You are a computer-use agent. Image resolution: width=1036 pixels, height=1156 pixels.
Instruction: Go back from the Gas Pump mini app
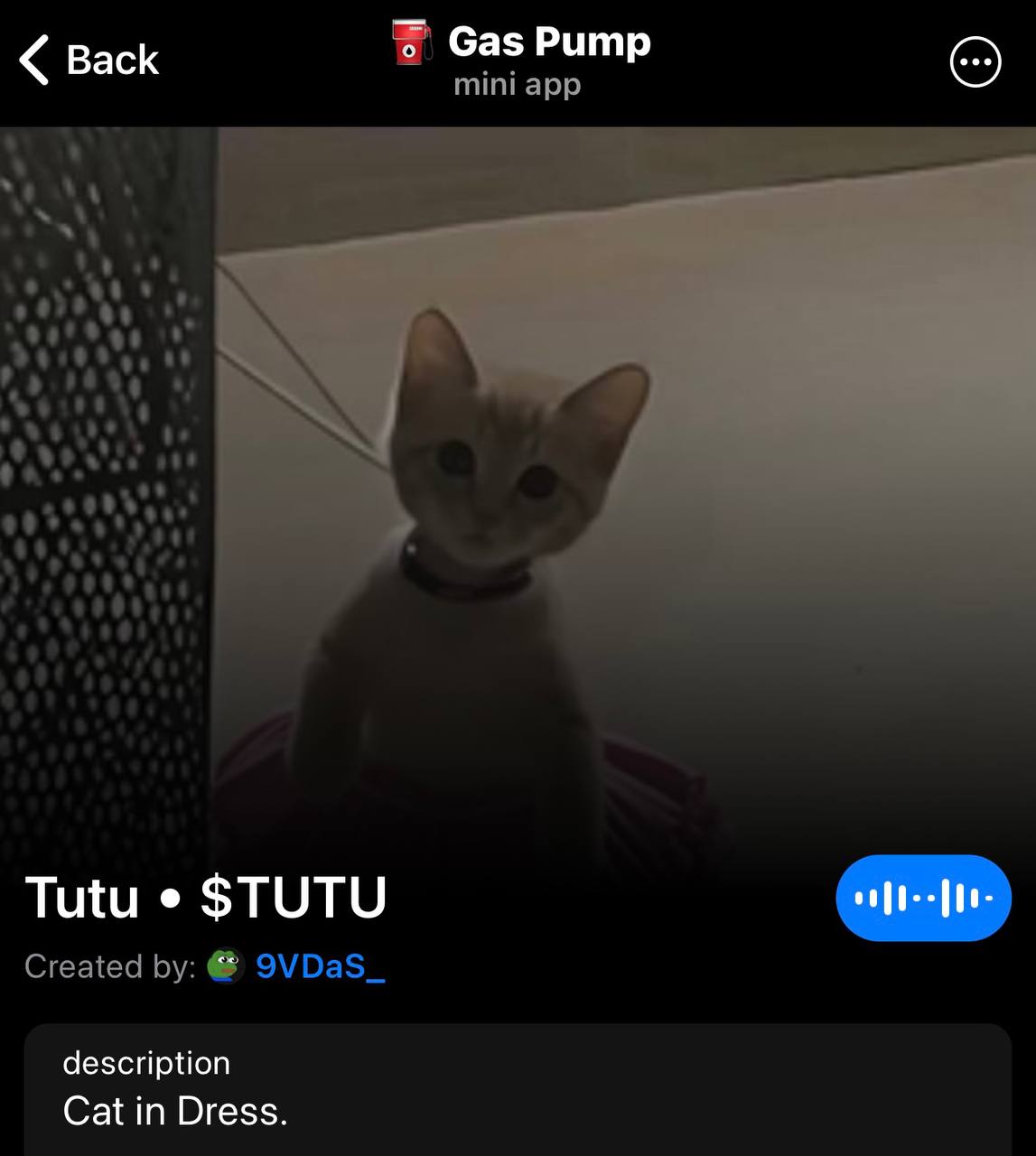pyautogui.click(x=89, y=61)
